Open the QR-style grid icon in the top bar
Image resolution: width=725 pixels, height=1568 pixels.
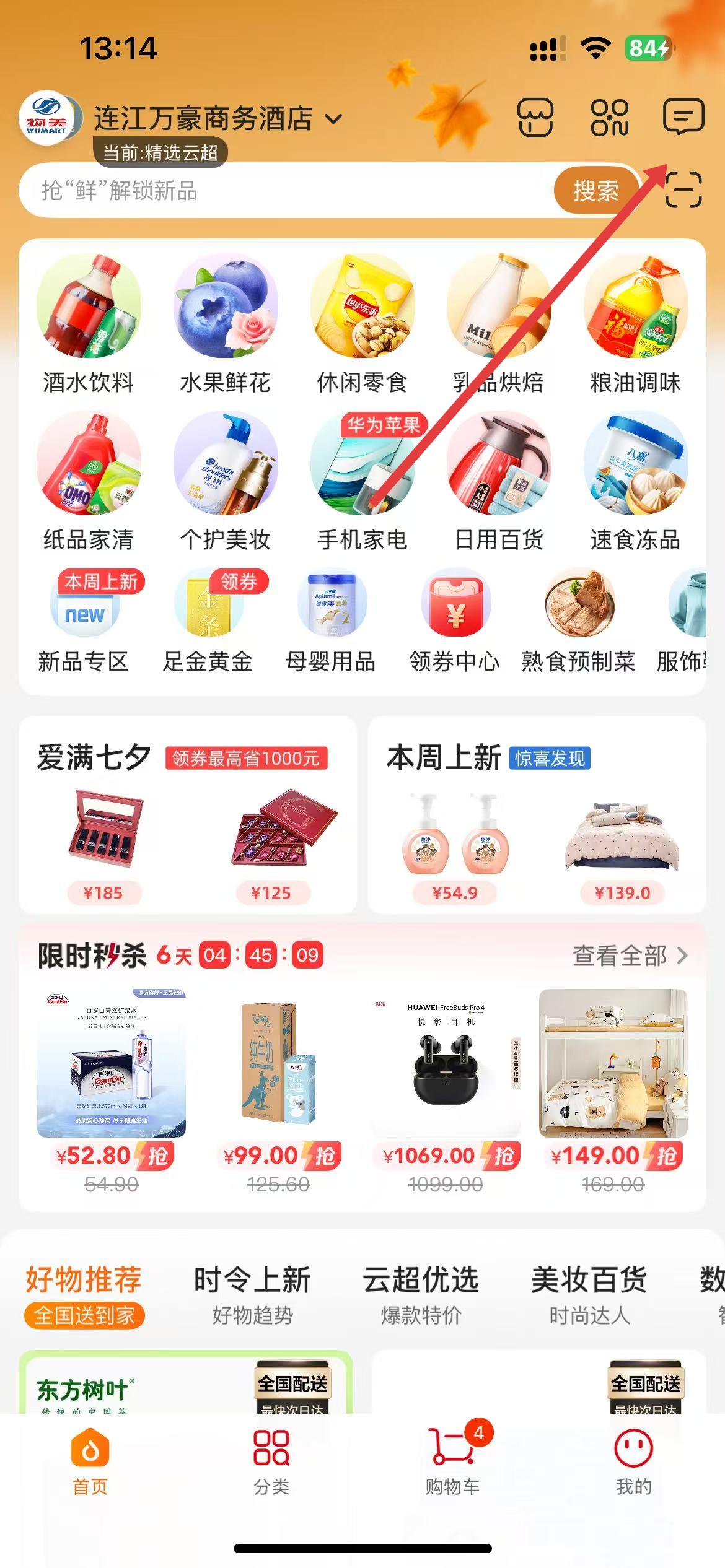point(609,116)
